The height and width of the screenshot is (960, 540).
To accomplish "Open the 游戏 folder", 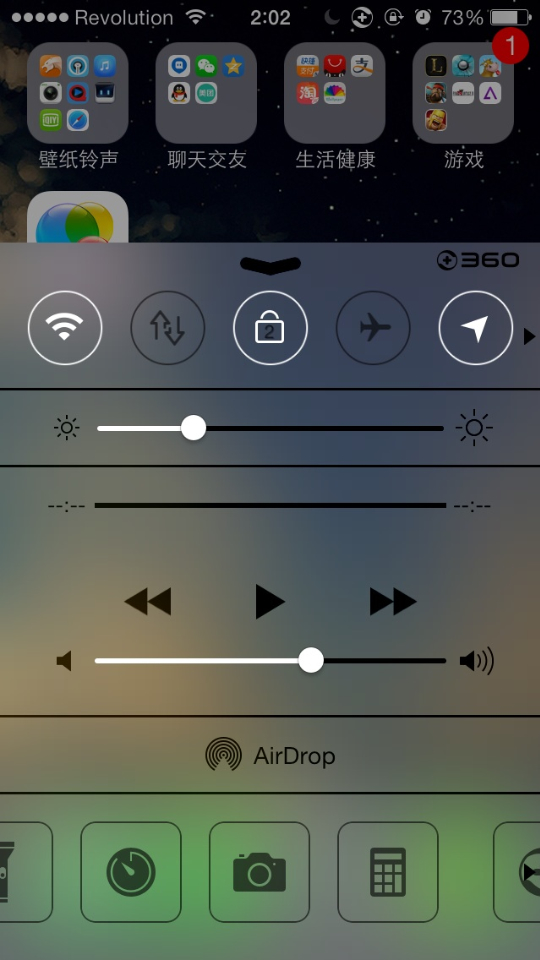I will click(463, 93).
